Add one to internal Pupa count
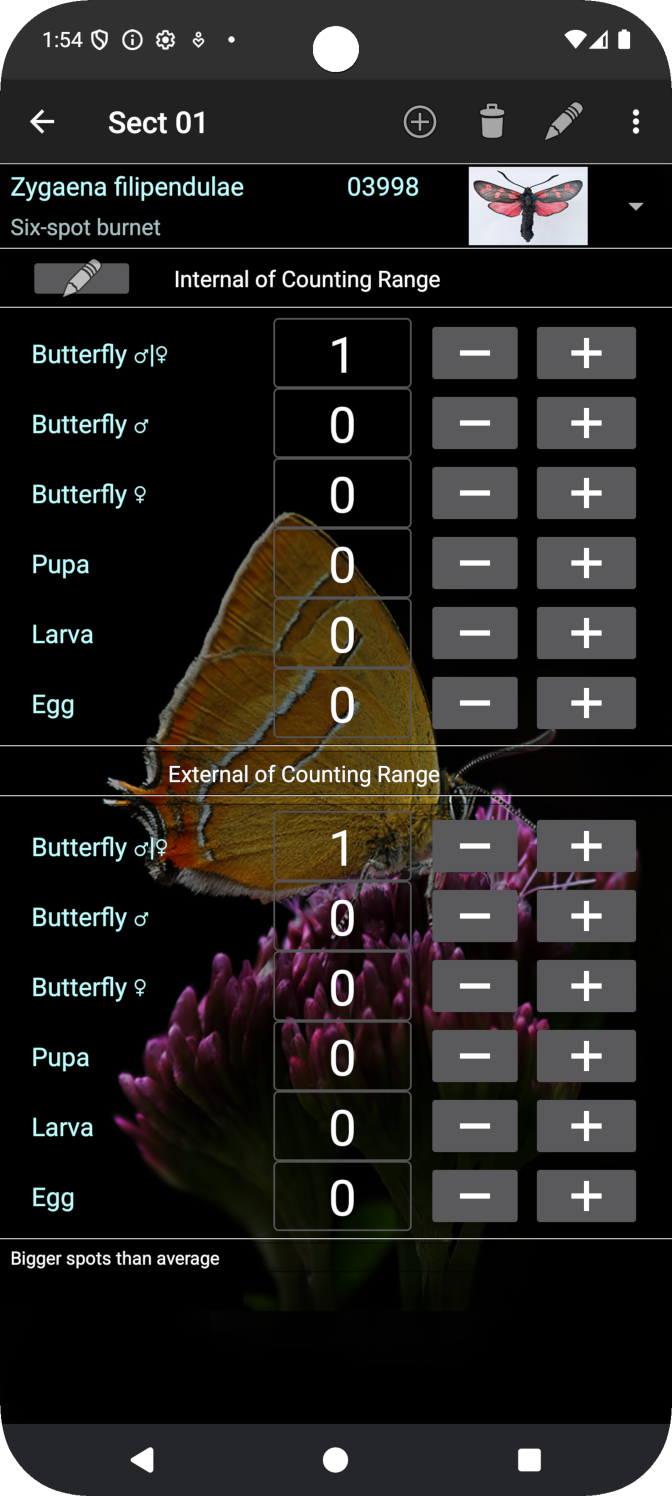 pos(586,563)
